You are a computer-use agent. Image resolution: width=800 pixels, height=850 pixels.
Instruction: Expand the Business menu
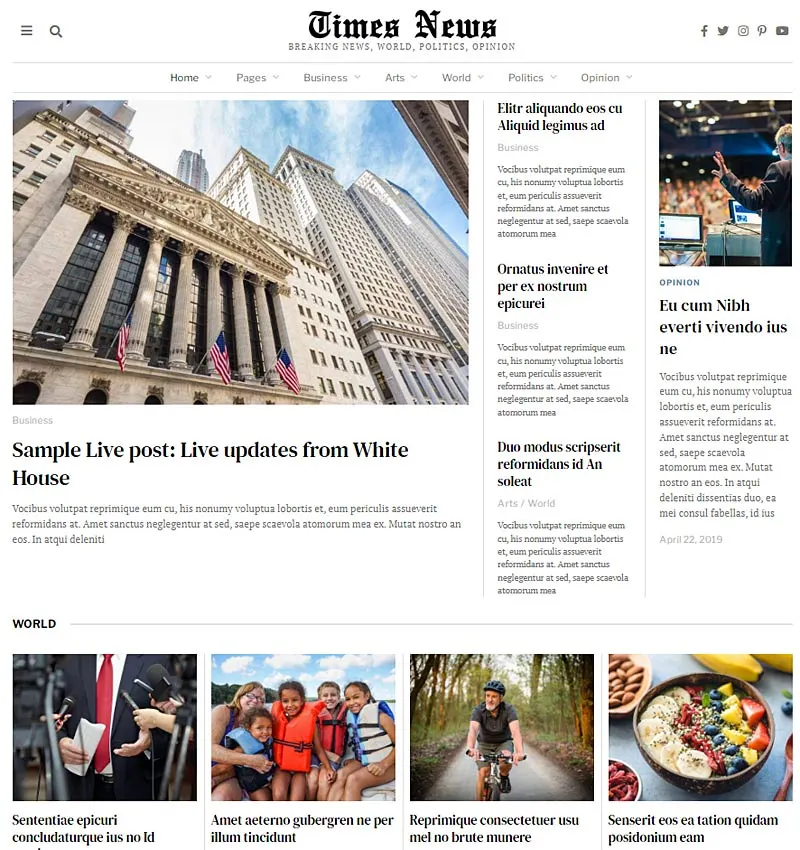331,78
